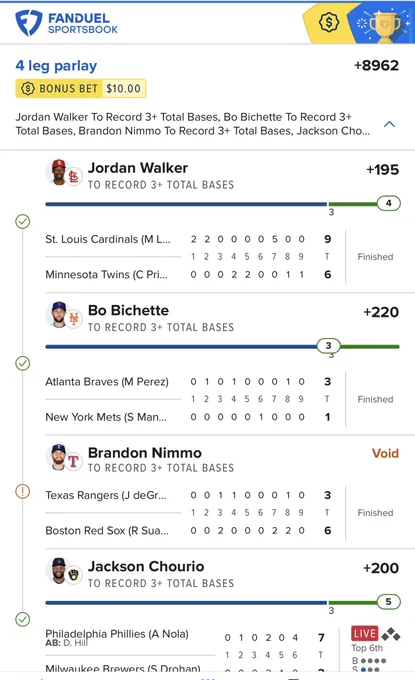The width and height of the screenshot is (415, 680).
Task: View the Cardinals vs Twins box score
Action: click(x=222, y=257)
